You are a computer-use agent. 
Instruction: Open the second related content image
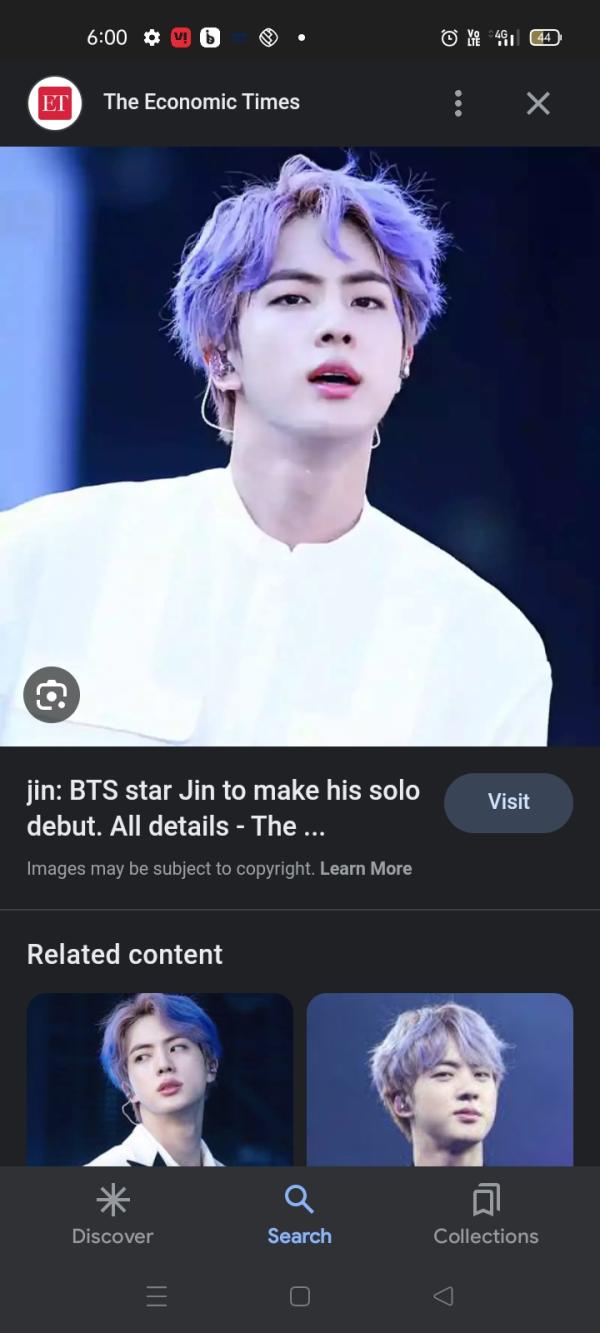tap(439, 1080)
